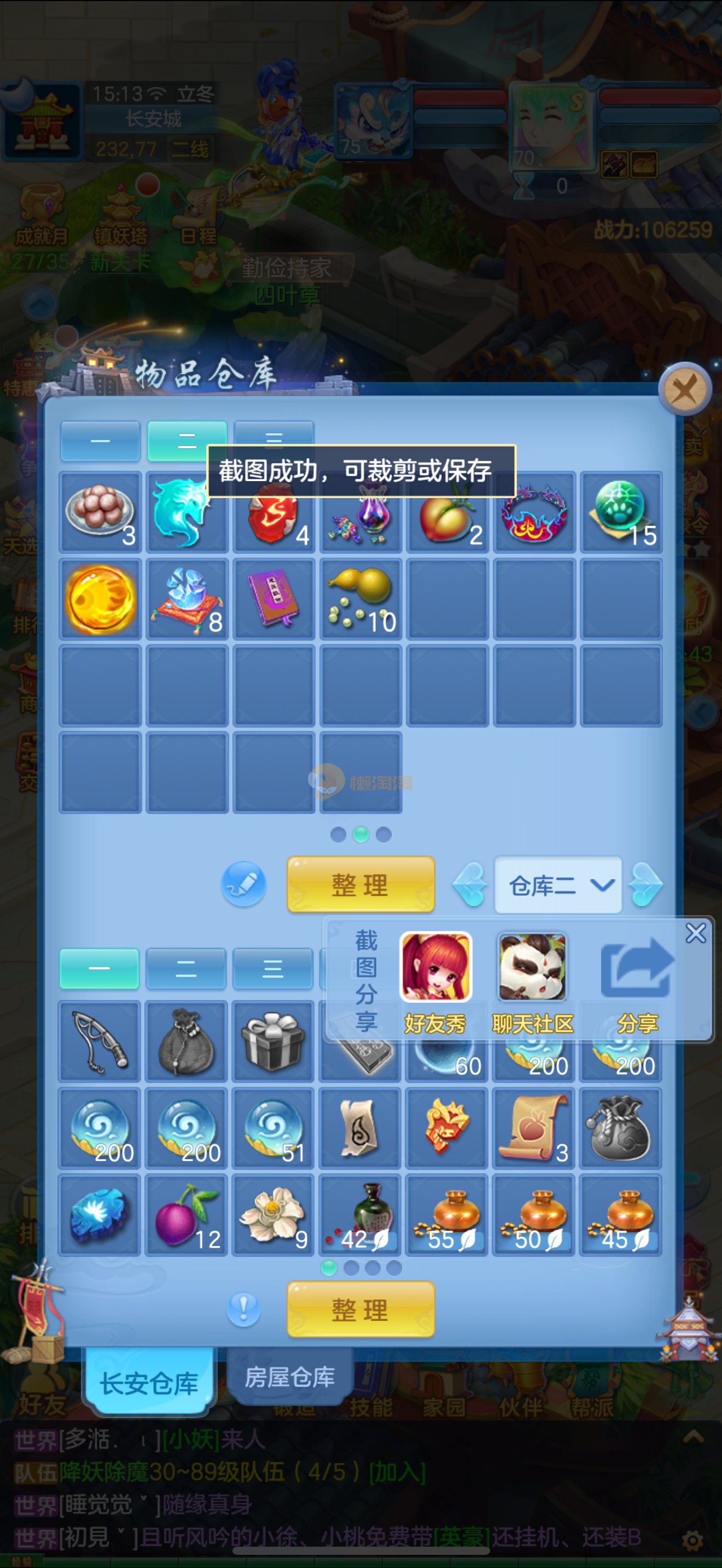
Task: Switch to the first warehouse page tab
Action: click(x=101, y=441)
